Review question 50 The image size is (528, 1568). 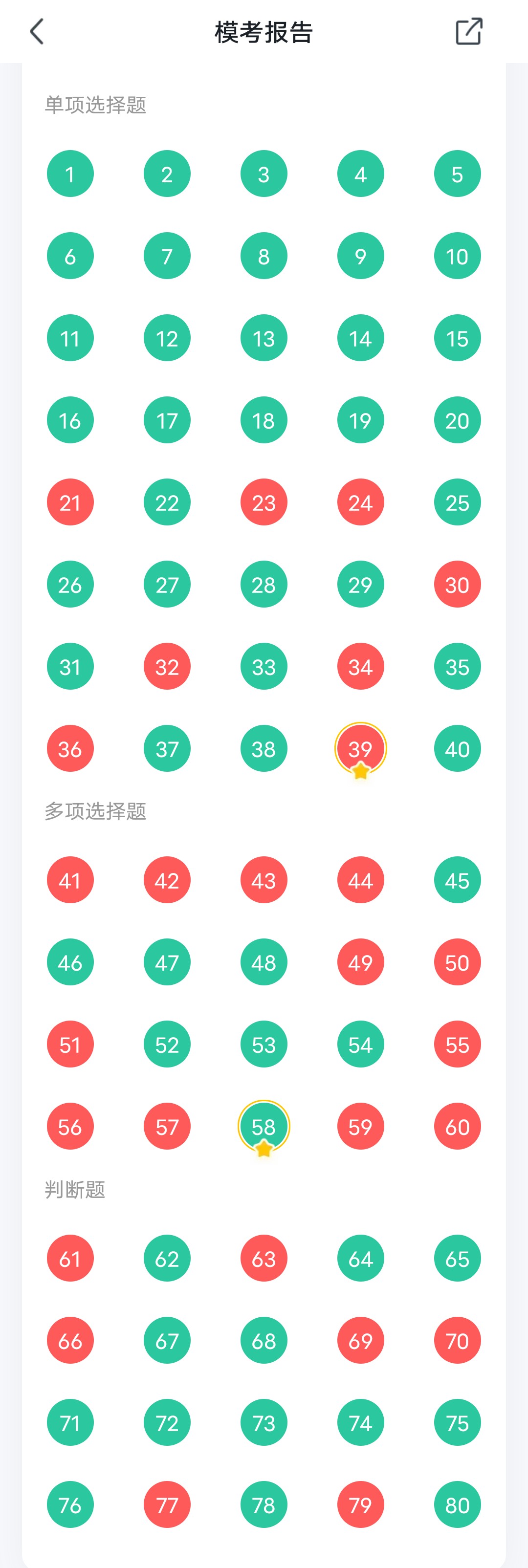point(458,962)
